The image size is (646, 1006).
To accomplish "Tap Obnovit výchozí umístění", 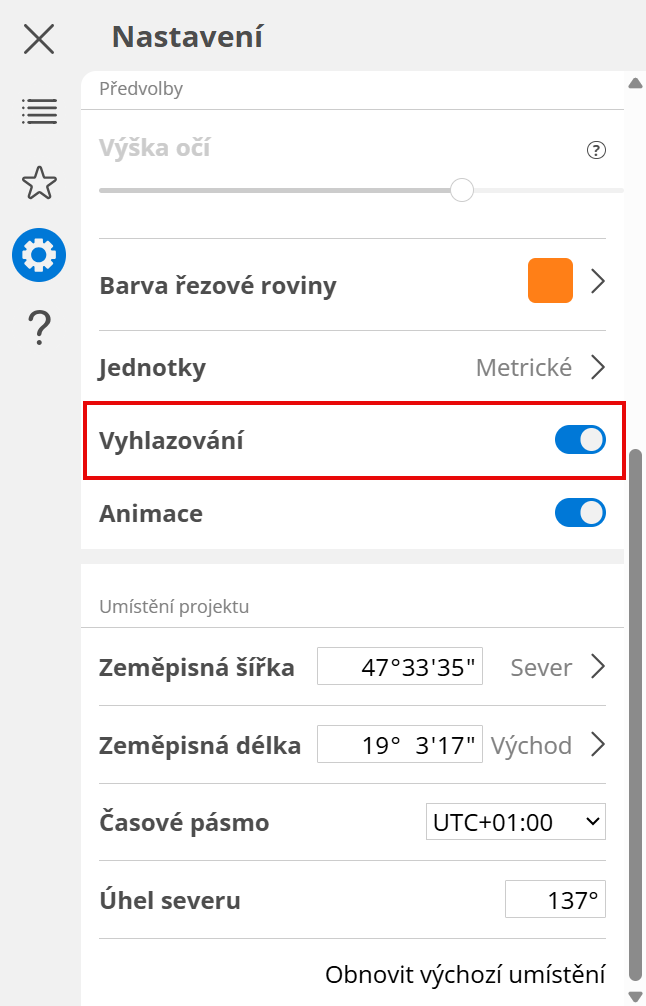I will click(465, 974).
